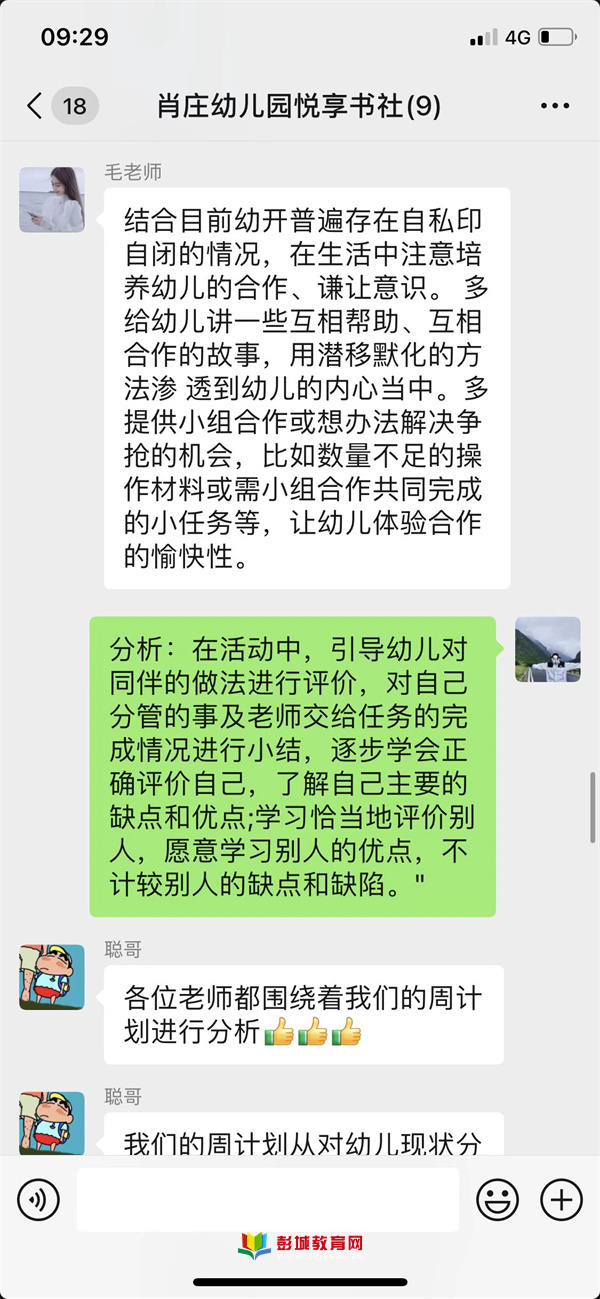
Task: Open the group chat overflow menu
Action: [554, 106]
